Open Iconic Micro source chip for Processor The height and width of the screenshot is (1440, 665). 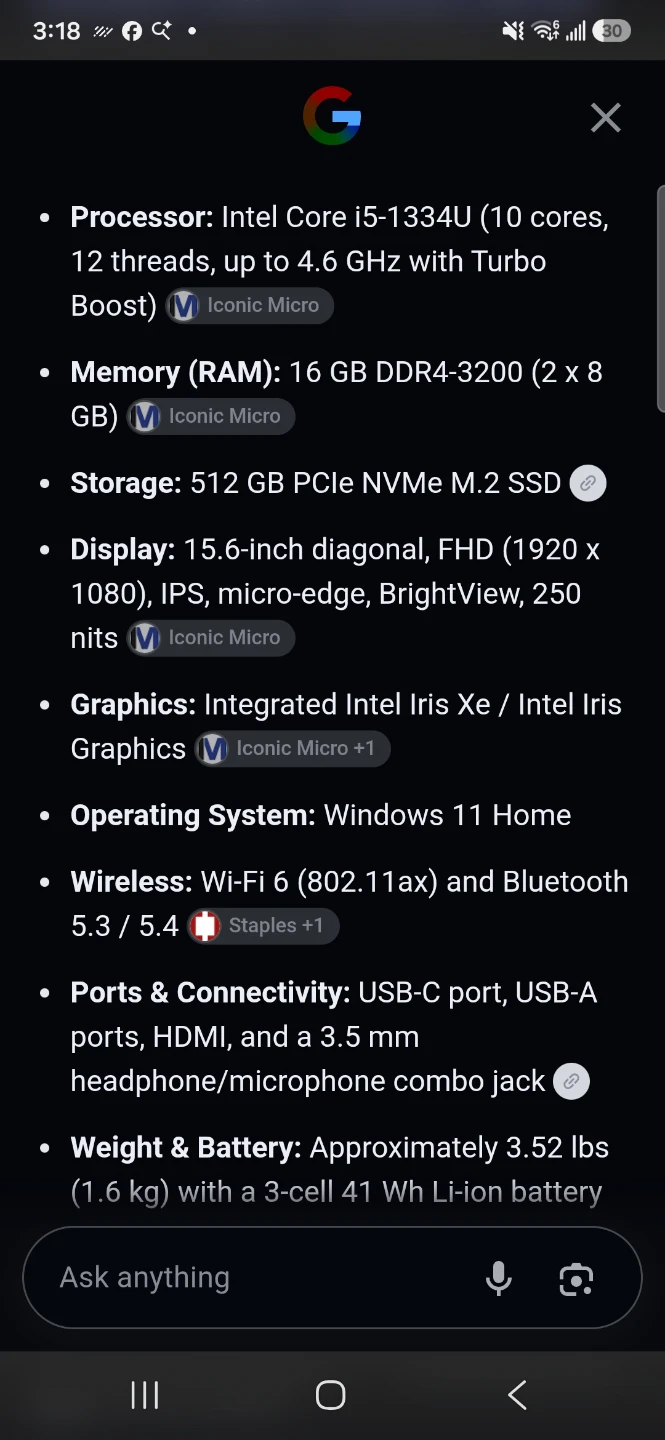pos(249,306)
